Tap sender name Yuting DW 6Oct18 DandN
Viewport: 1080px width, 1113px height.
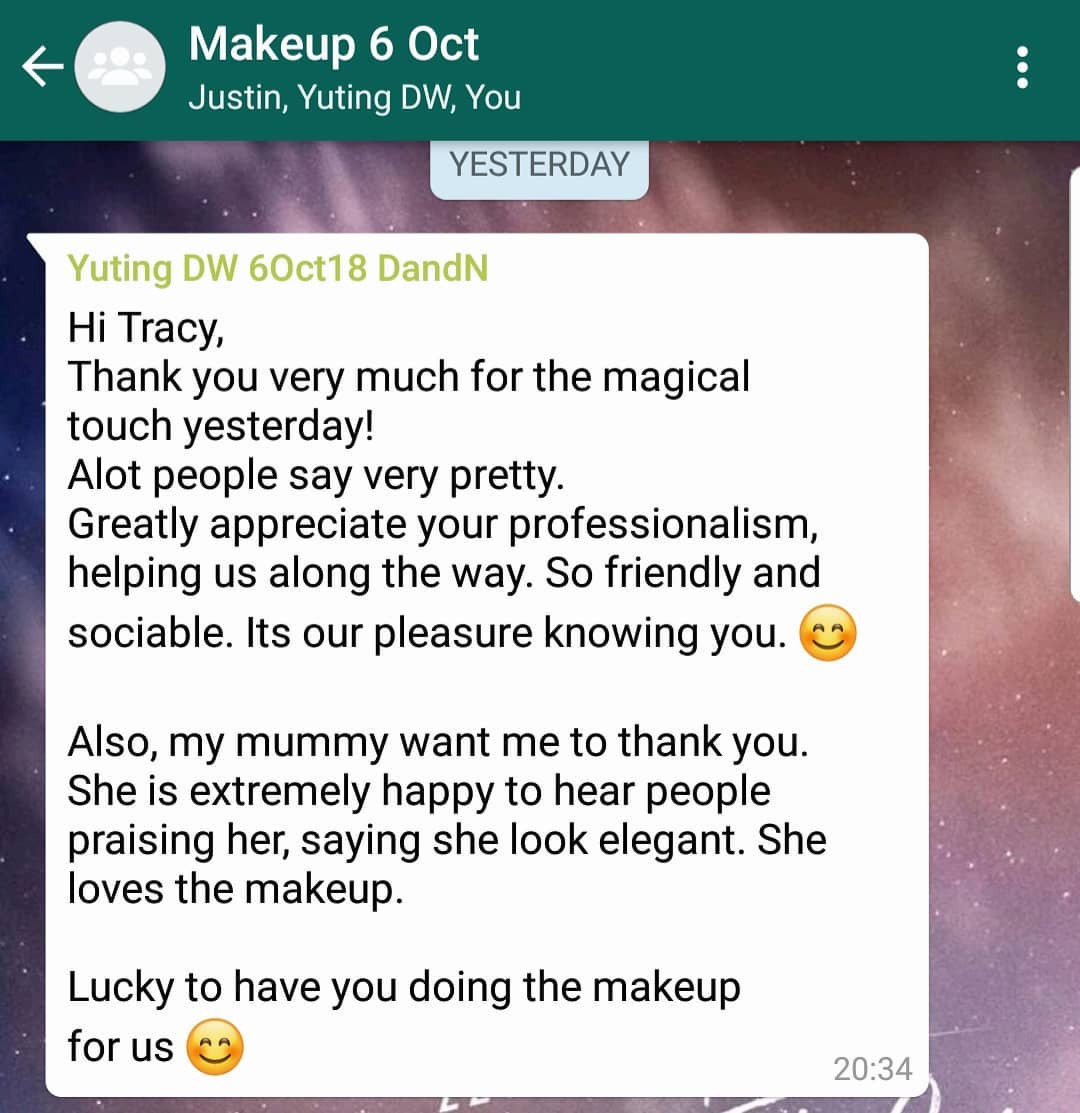pyautogui.click(x=278, y=268)
